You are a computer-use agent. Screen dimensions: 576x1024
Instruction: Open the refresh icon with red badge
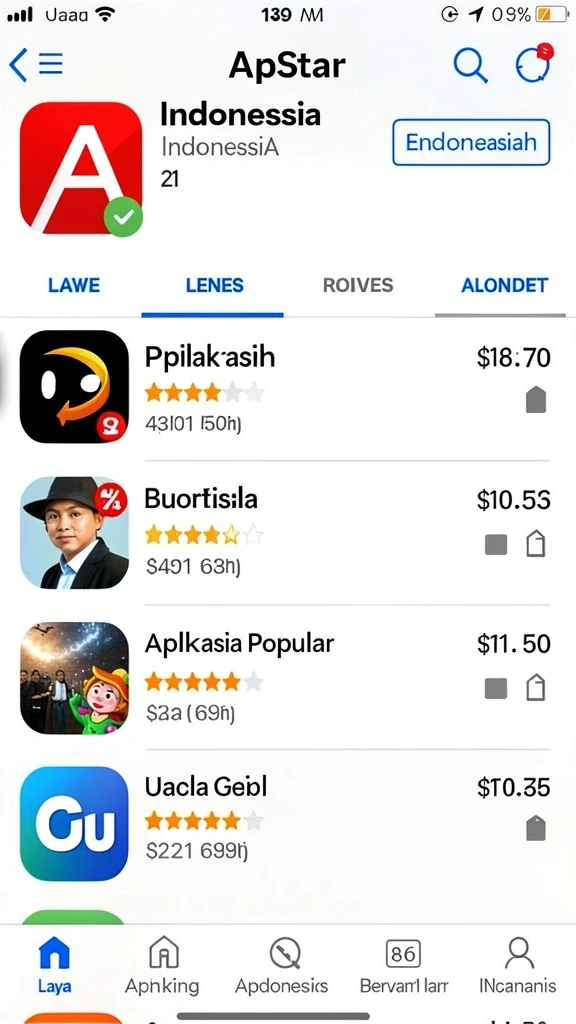(534, 63)
